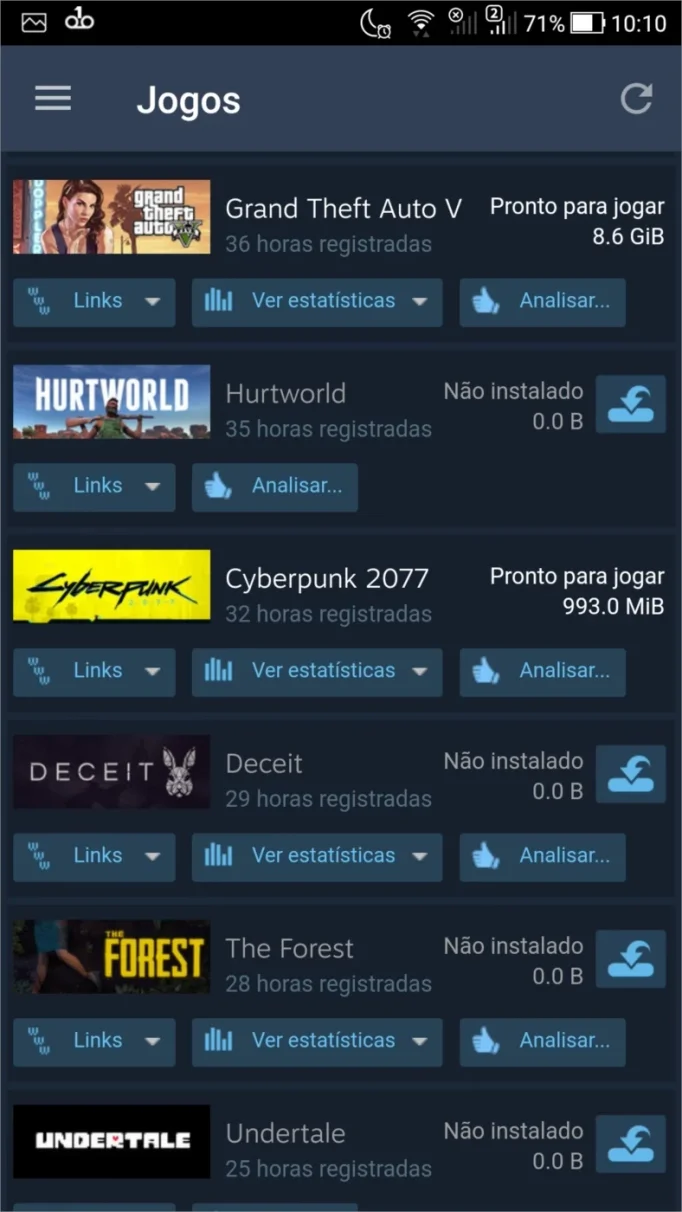This screenshot has height=1212, width=682.
Task: Open Ver estatísticas for Deceit
Action: (x=317, y=856)
